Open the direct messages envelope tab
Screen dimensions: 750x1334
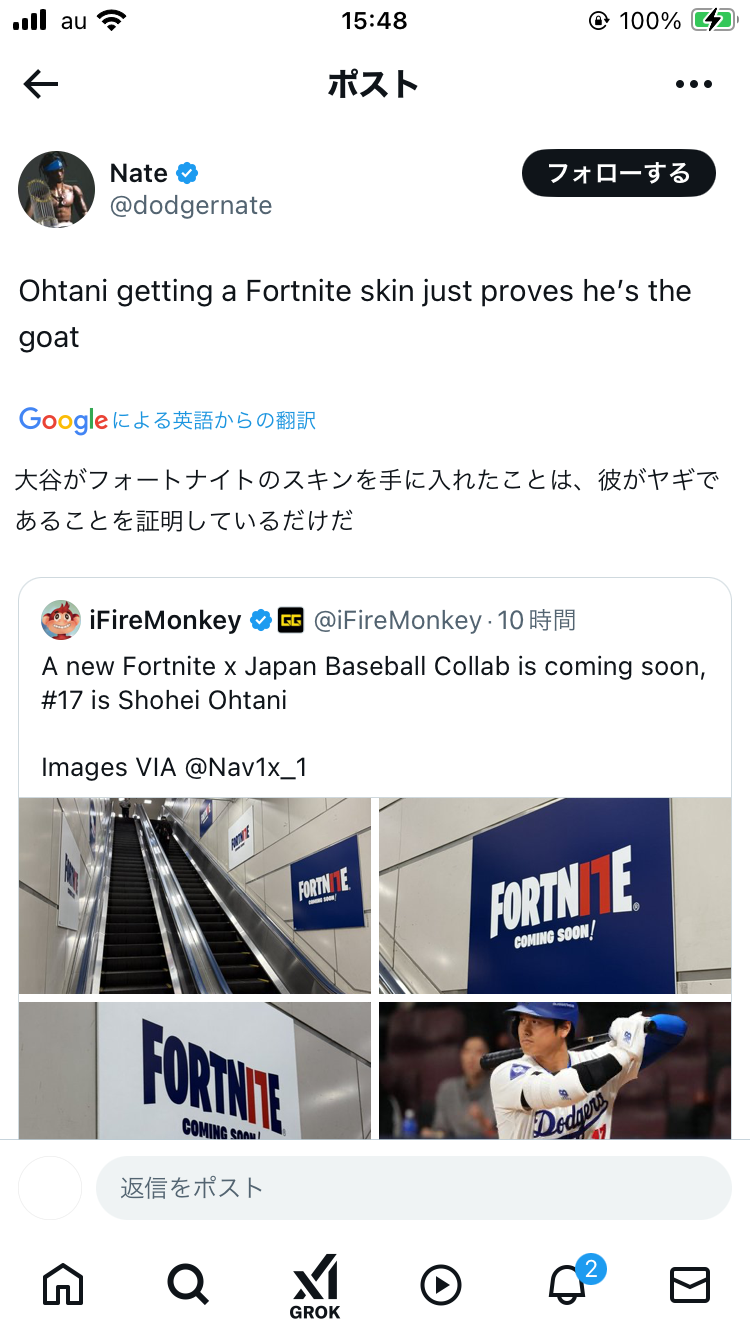pyautogui.click(x=689, y=1284)
